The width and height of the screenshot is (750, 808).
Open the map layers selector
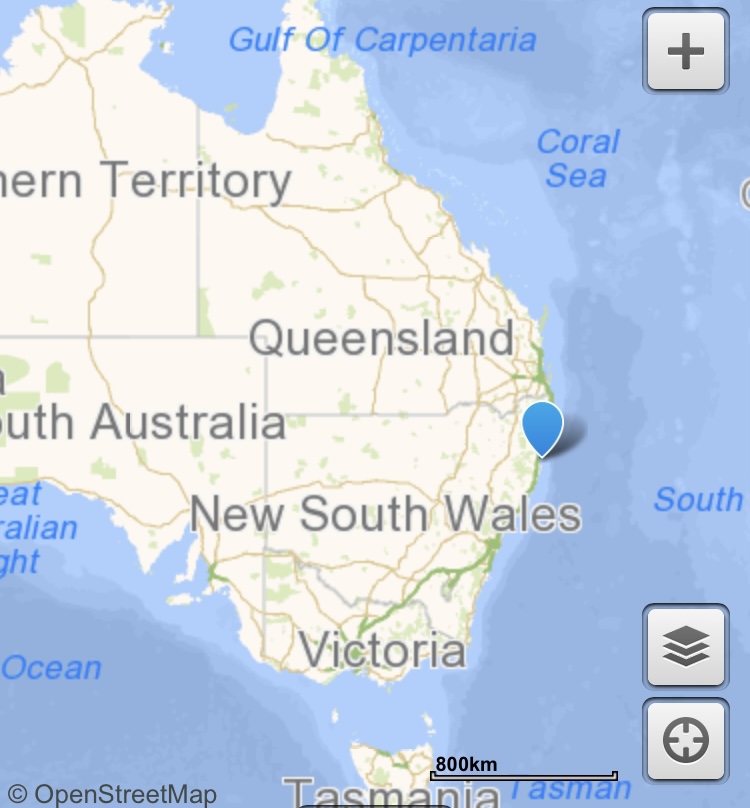[685, 647]
